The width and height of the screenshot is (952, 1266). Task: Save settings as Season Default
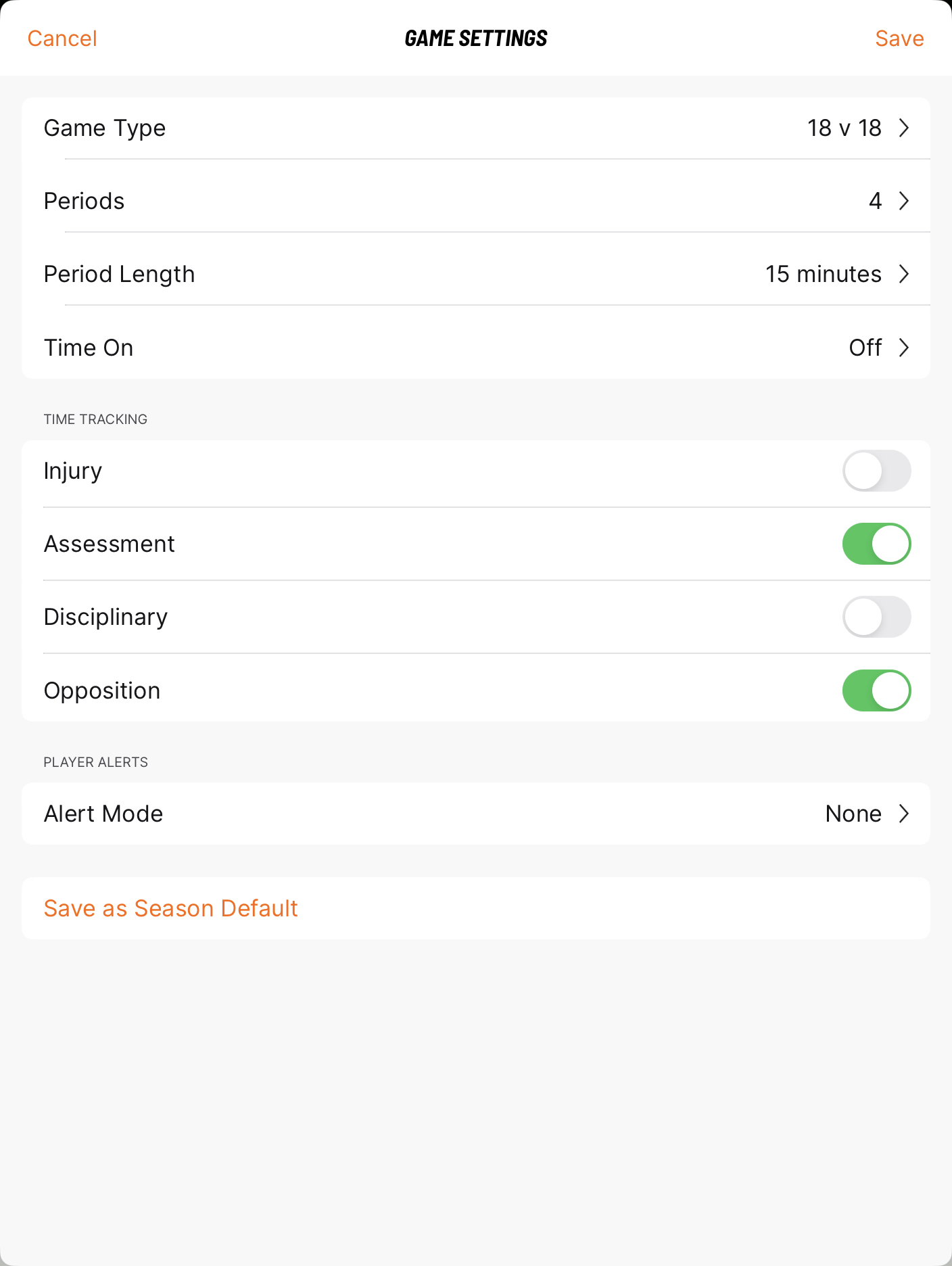pos(170,908)
